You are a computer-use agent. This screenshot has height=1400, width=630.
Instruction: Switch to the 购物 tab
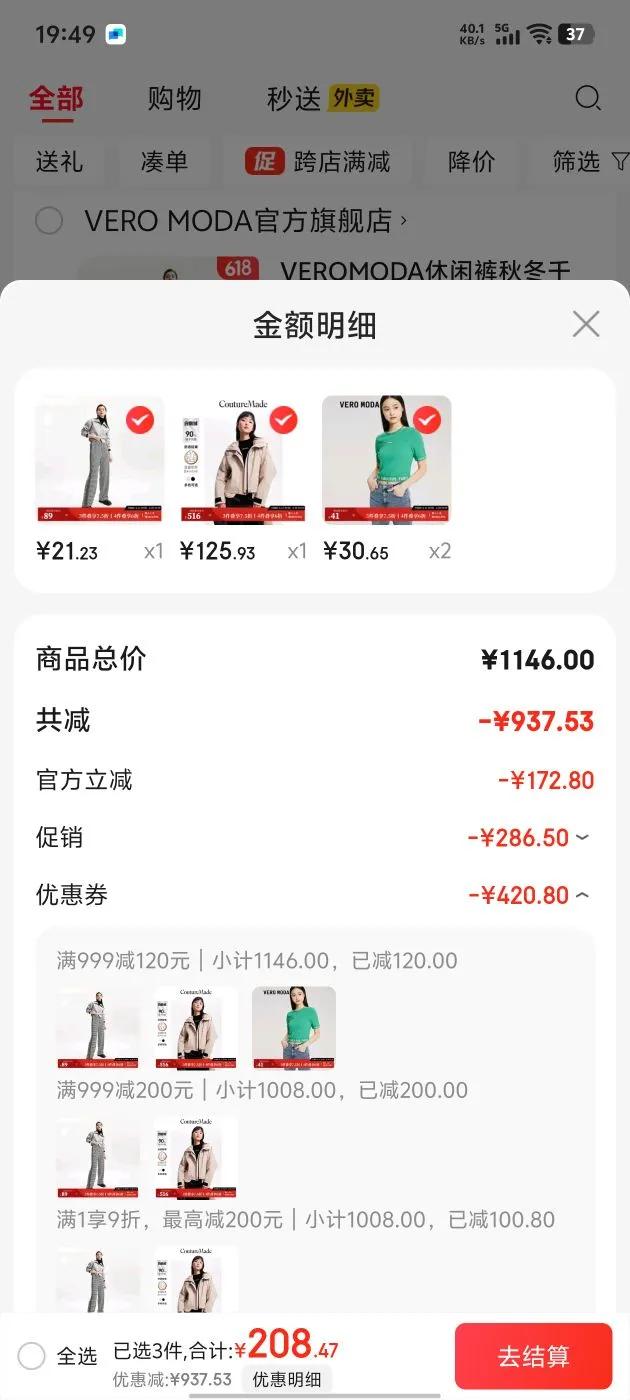pyautogui.click(x=174, y=99)
